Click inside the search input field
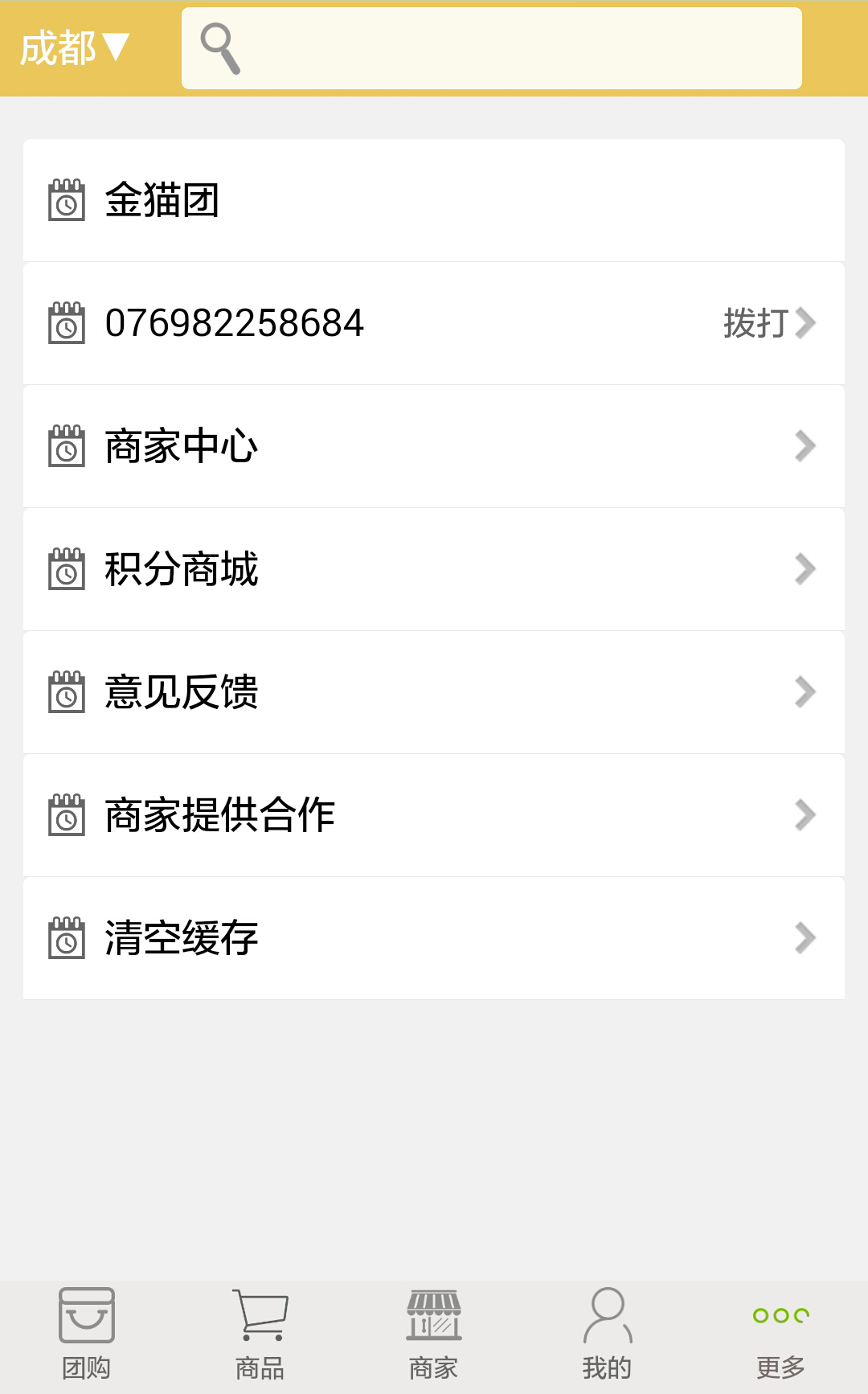 (491, 48)
